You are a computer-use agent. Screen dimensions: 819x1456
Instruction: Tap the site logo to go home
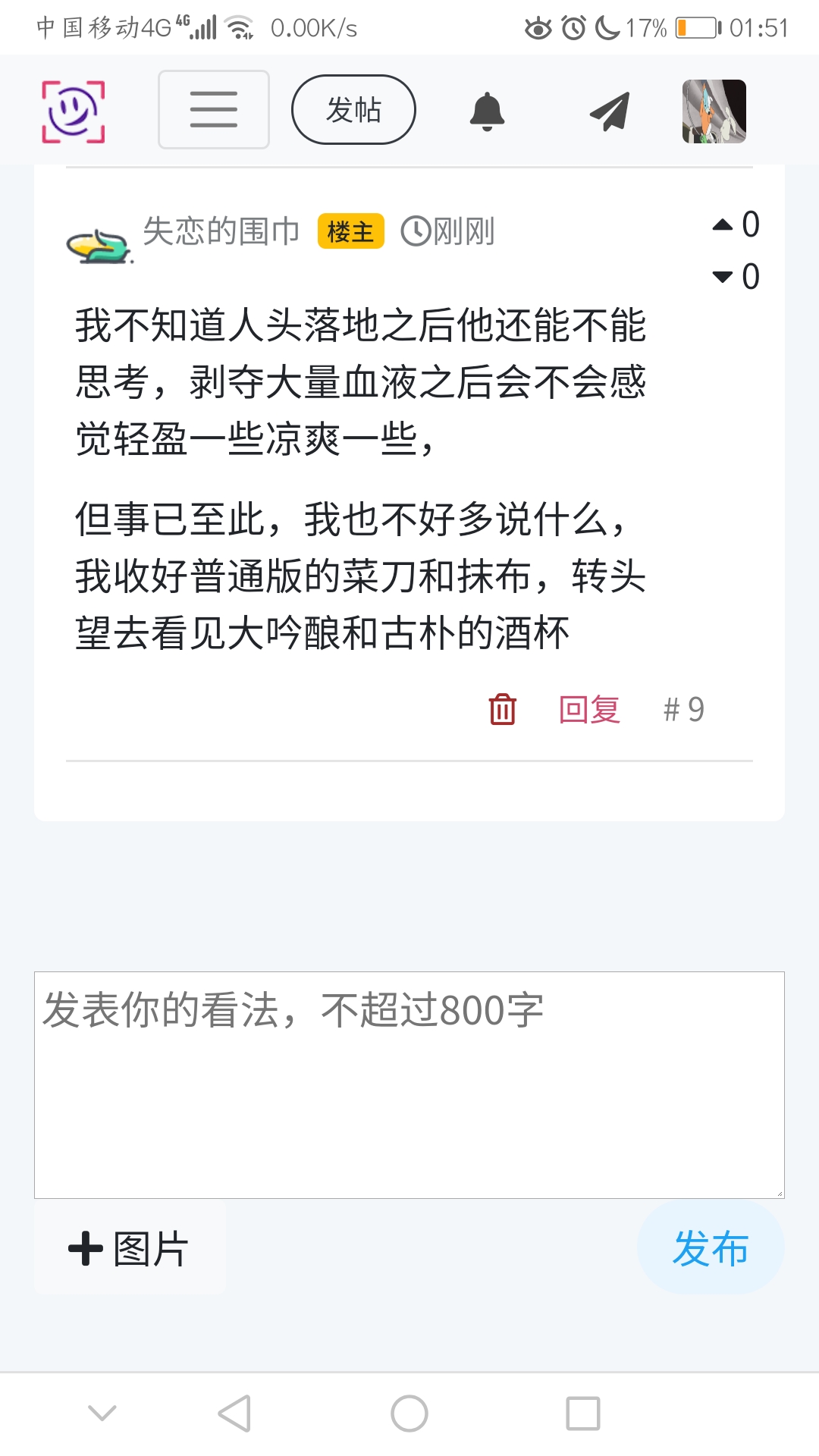pos(73,111)
